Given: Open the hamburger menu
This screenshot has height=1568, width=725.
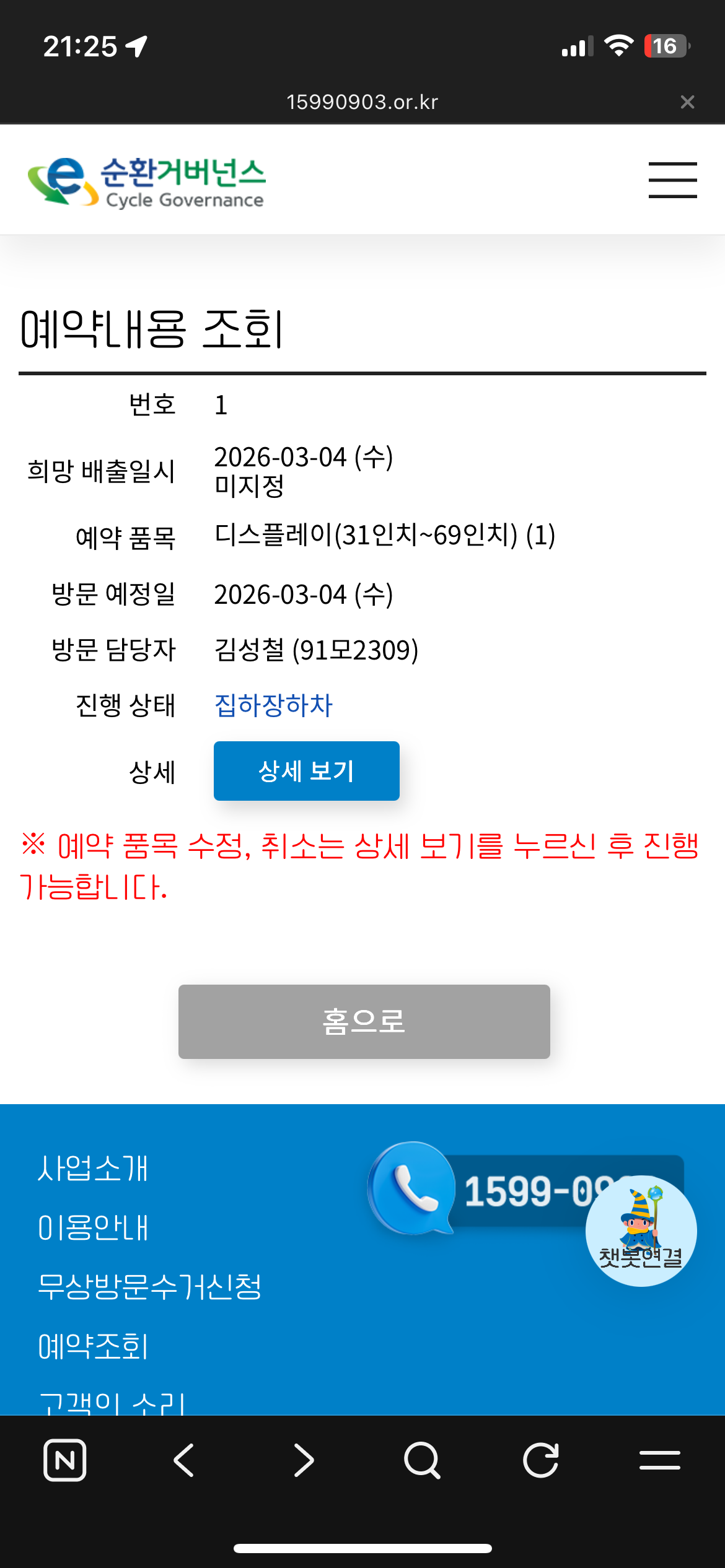Looking at the screenshot, I should click(672, 180).
